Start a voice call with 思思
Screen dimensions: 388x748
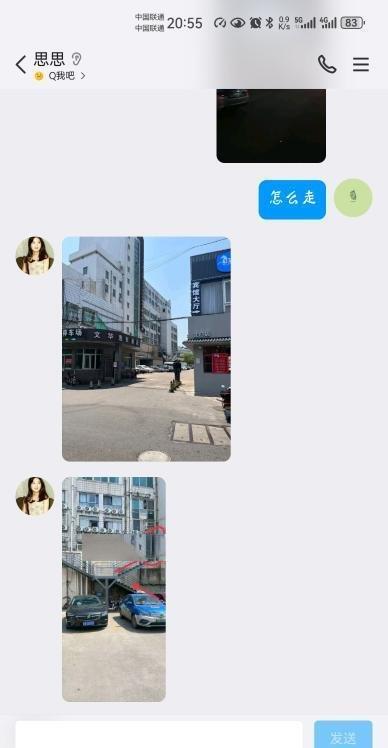pos(327,64)
